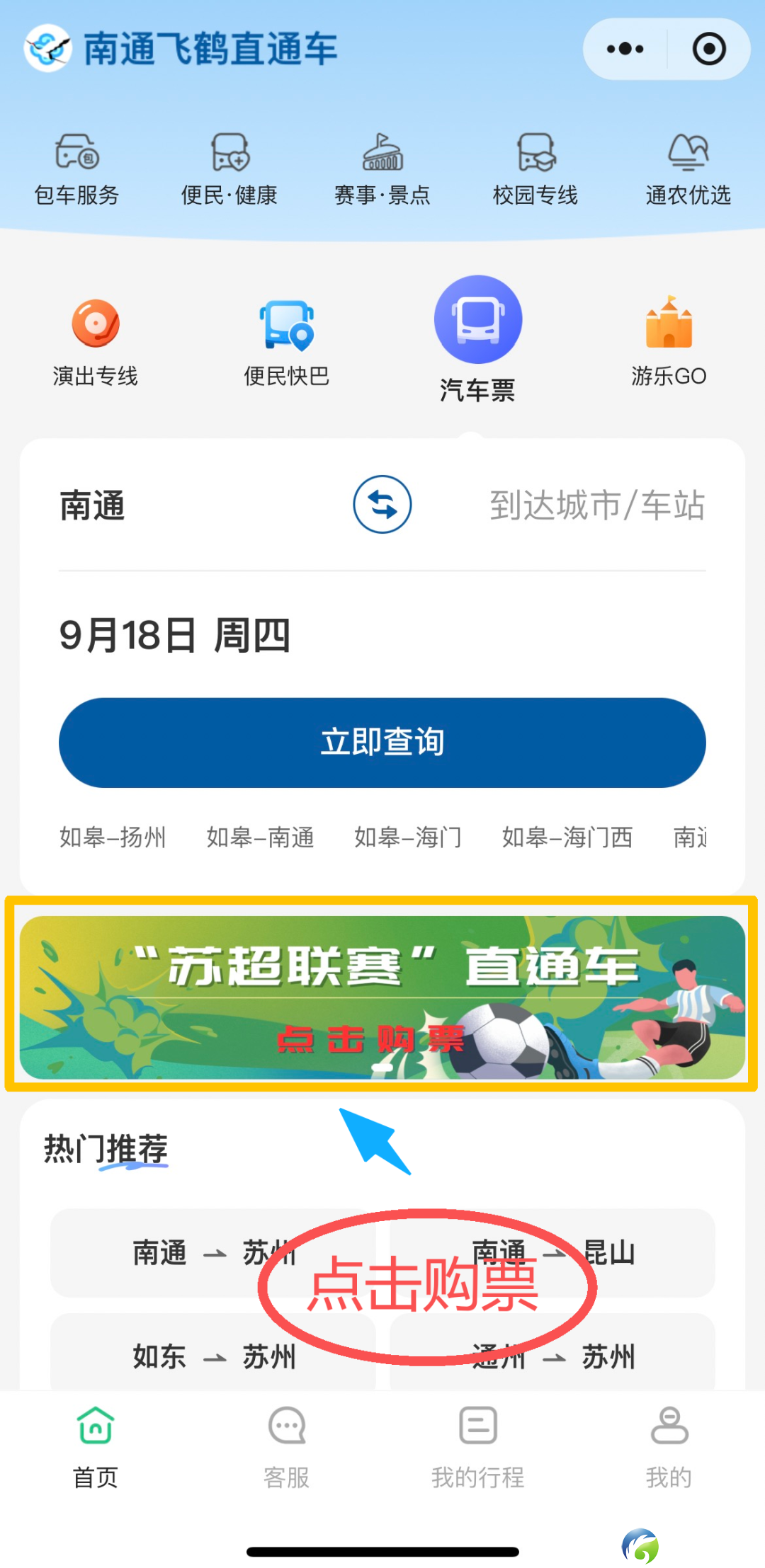Change departure city 南通

[x=93, y=506]
